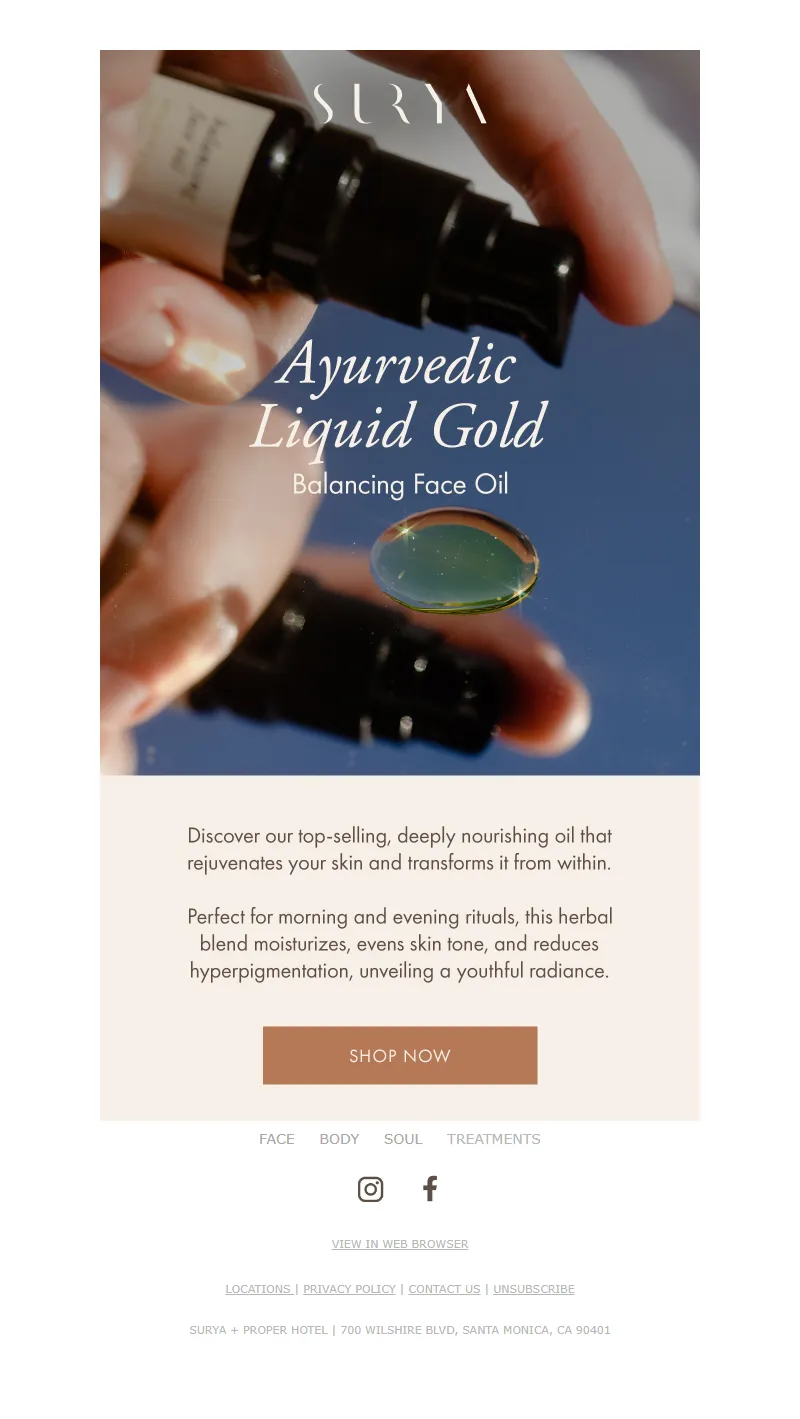
Task: Go to the BODY category
Action: pyautogui.click(x=339, y=1139)
